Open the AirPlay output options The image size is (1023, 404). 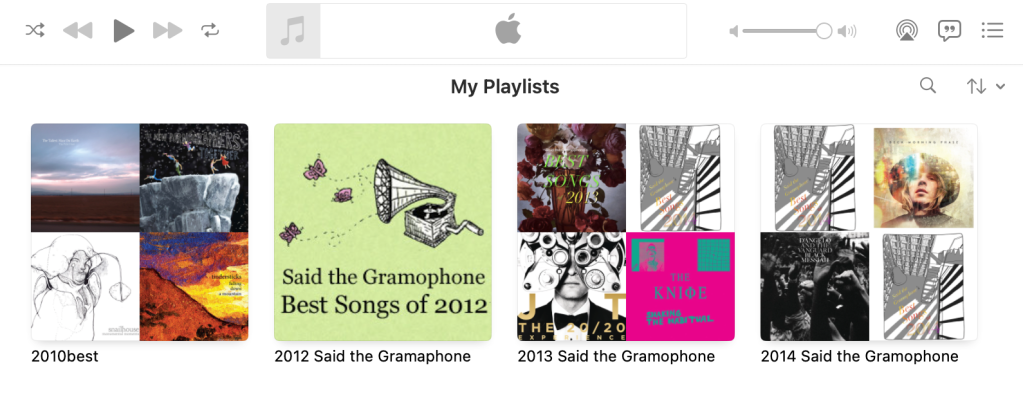906,30
